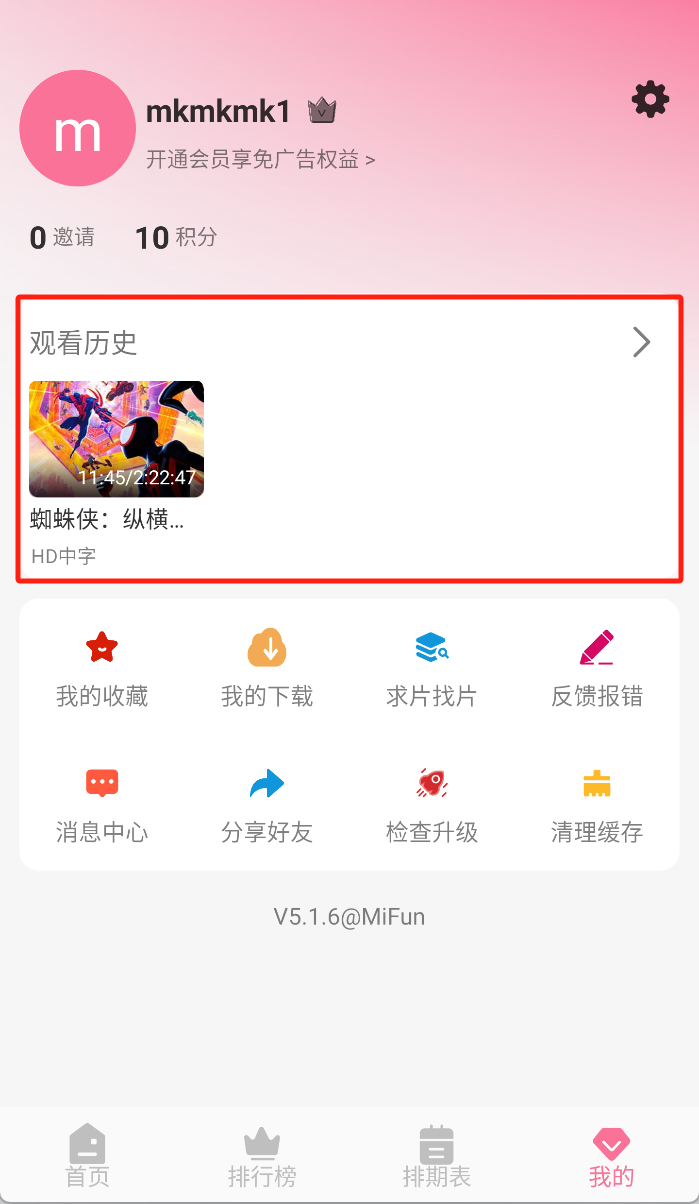Screen dimensions: 699x1204
Task: Switch to the 排行榜 rankings tab
Action: (x=262, y=1156)
